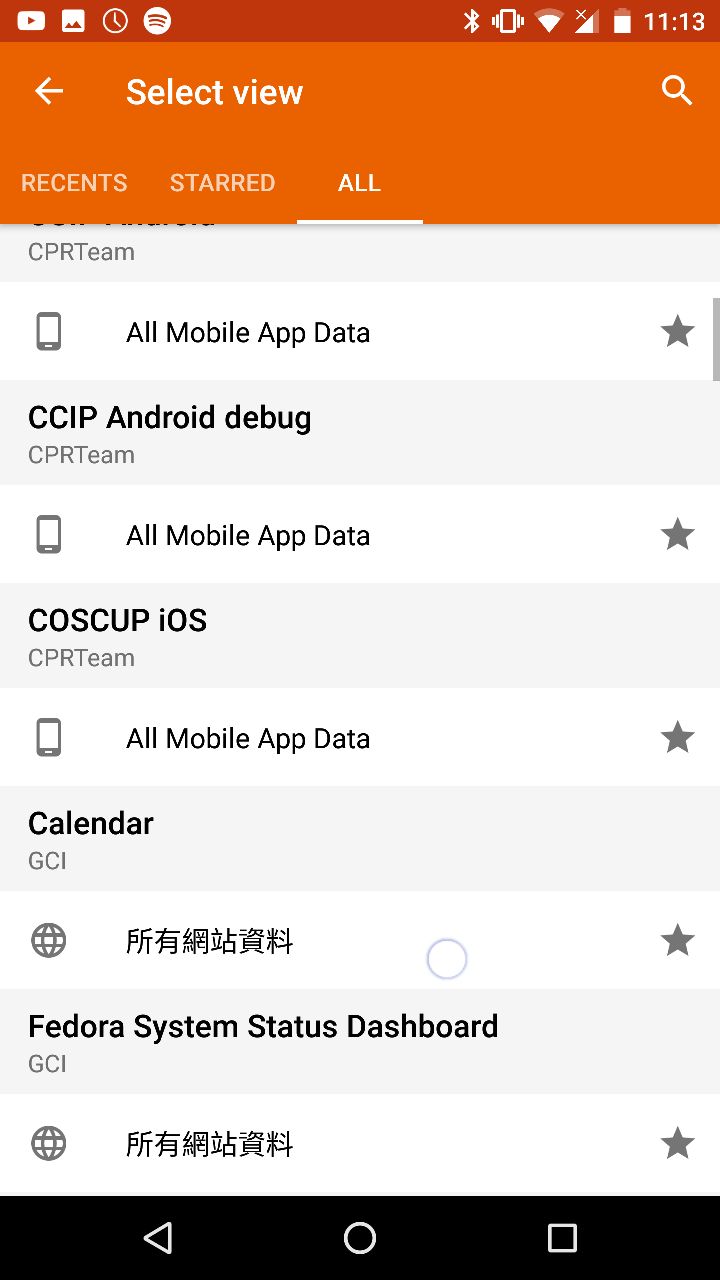Select the All tab

[x=359, y=183]
